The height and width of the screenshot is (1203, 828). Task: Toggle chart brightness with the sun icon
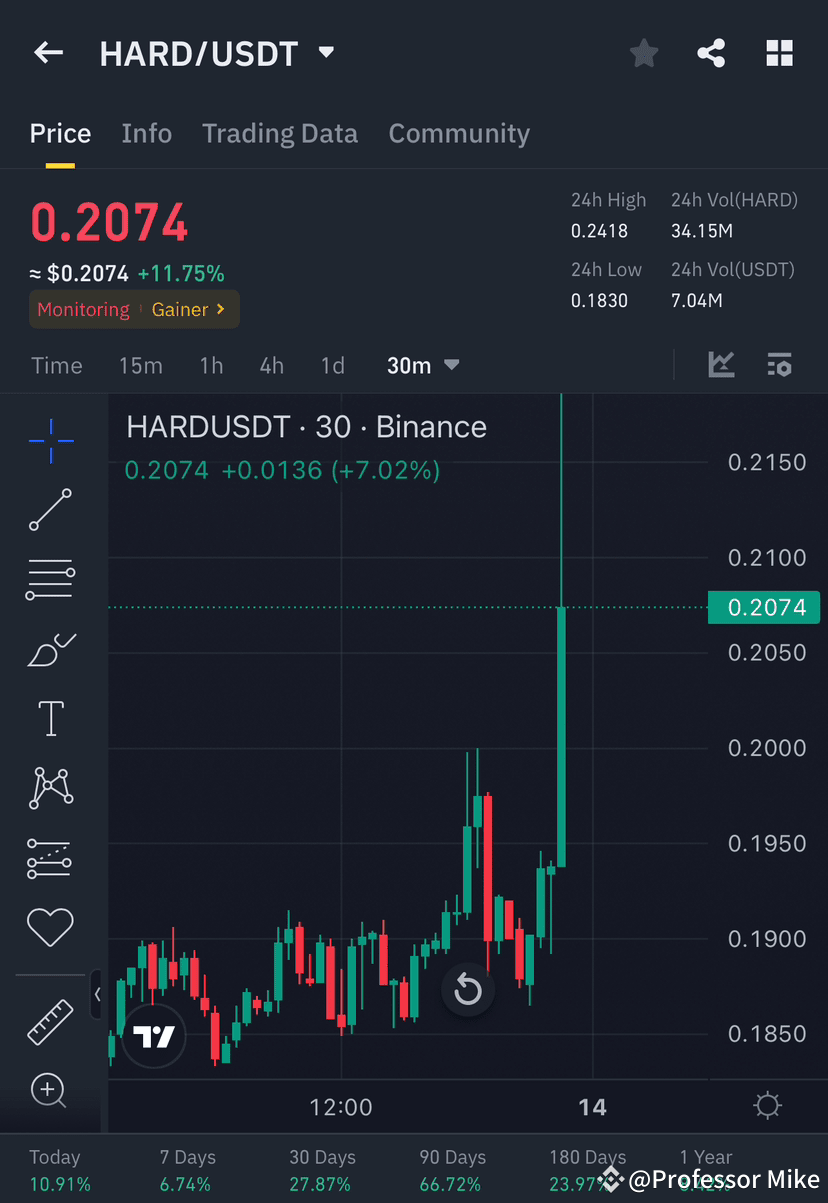point(766,1105)
